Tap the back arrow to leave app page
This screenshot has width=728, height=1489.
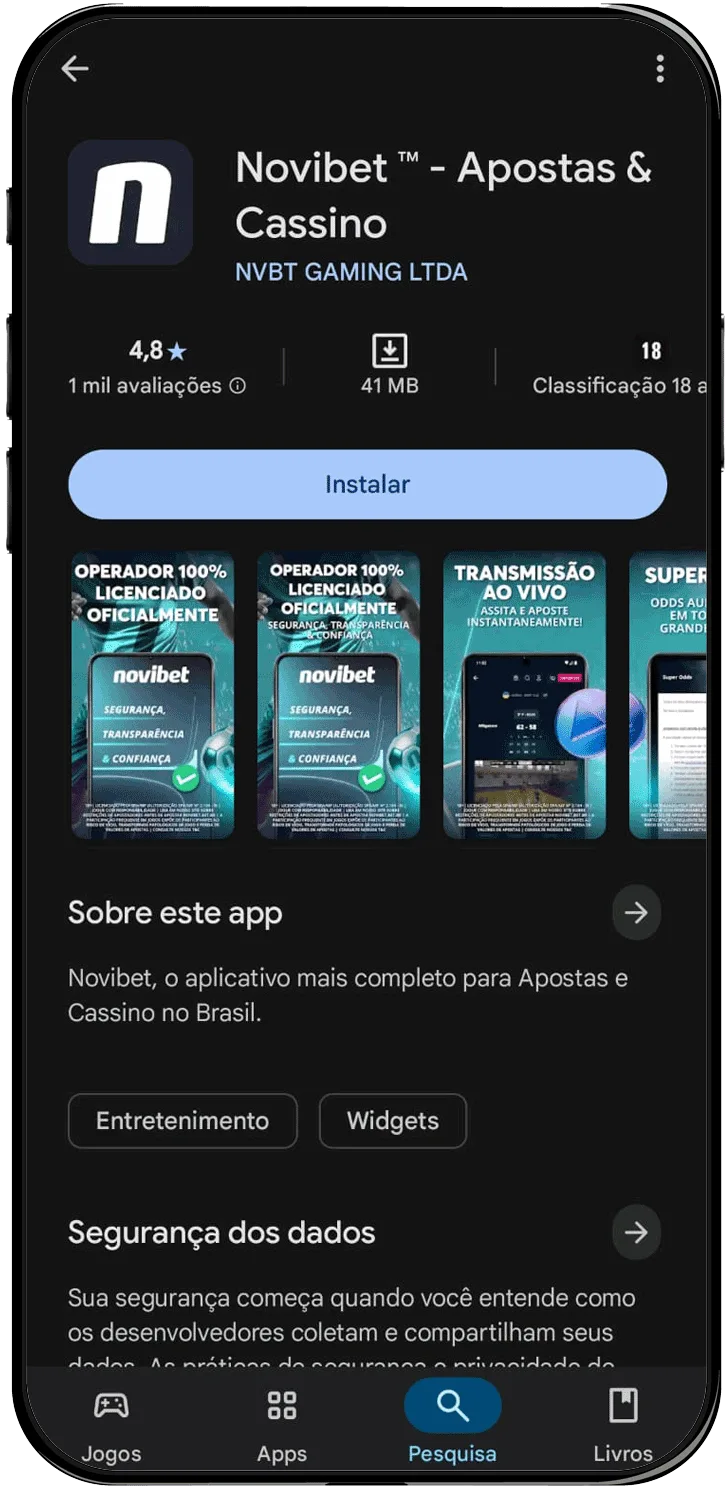[x=74, y=69]
